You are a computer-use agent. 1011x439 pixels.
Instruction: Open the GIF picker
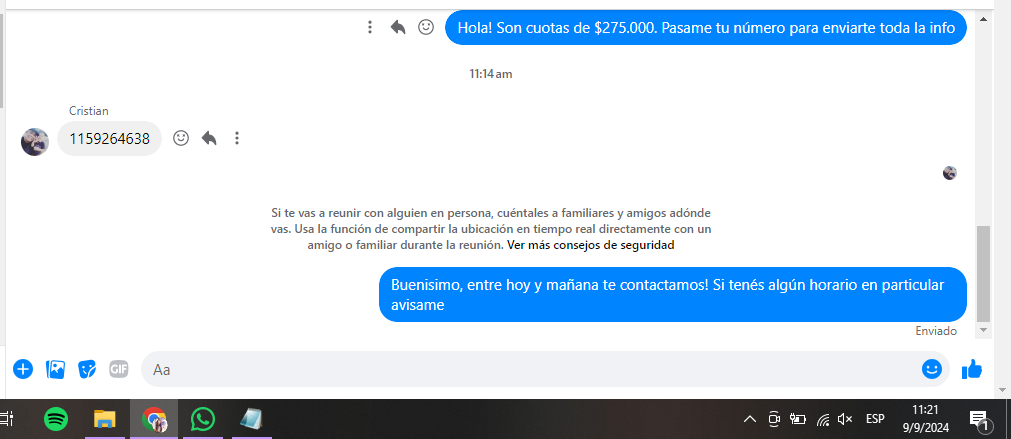point(119,369)
